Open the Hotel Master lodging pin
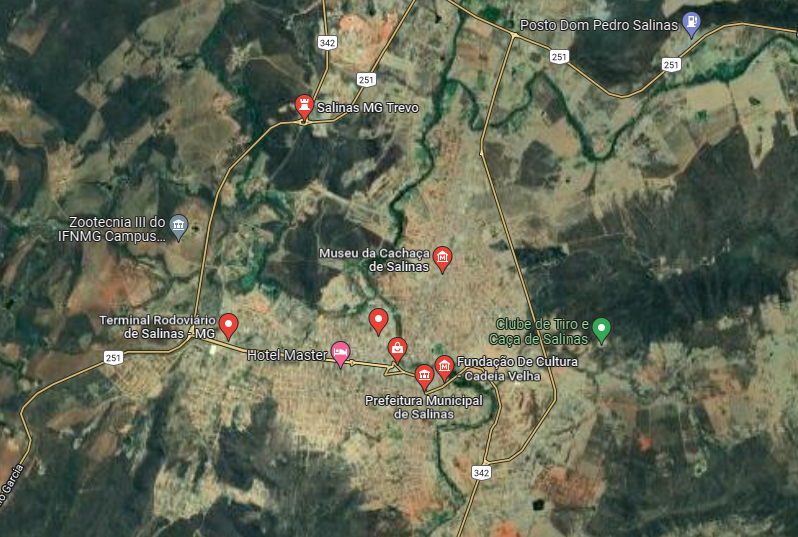Image resolution: width=798 pixels, height=537 pixels. (340, 352)
